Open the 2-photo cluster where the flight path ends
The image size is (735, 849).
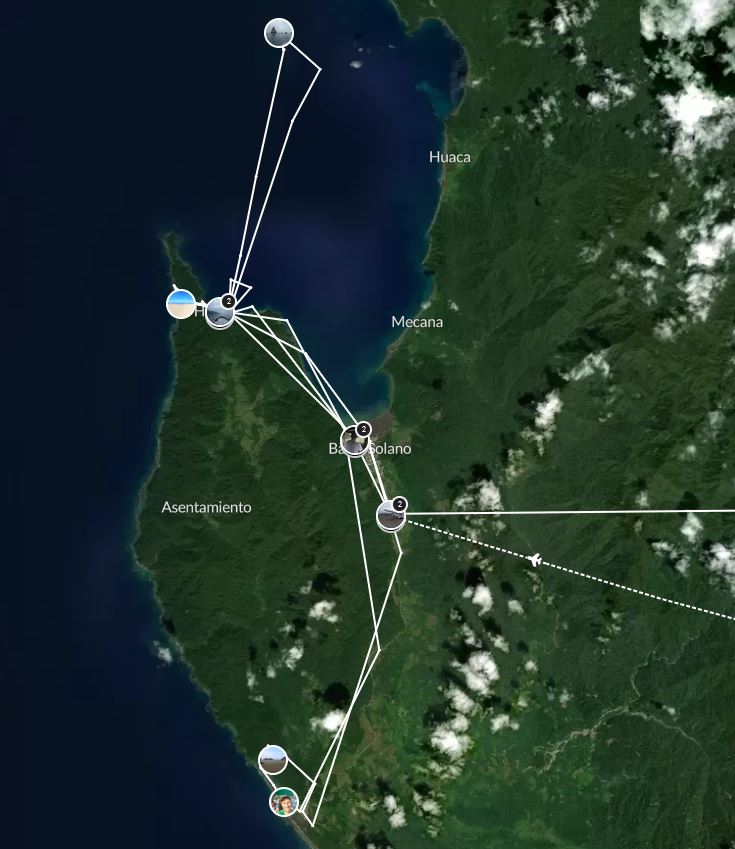(x=391, y=516)
